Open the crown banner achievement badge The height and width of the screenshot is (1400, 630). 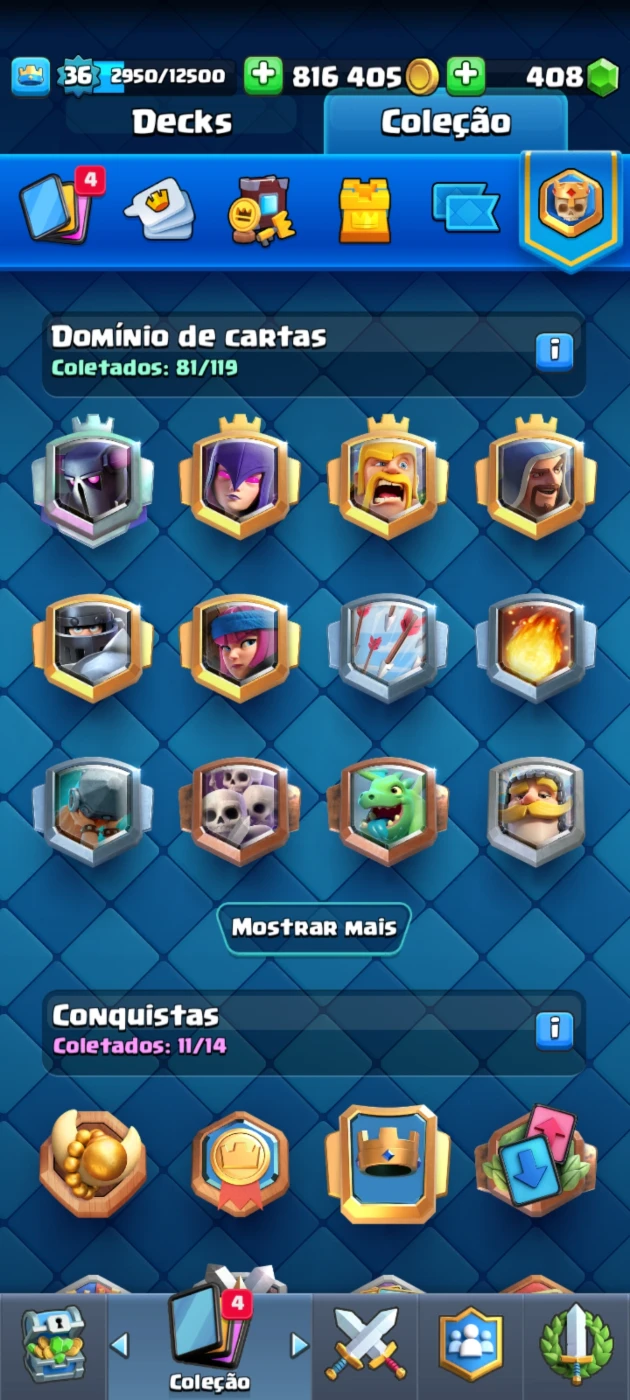tap(388, 1164)
